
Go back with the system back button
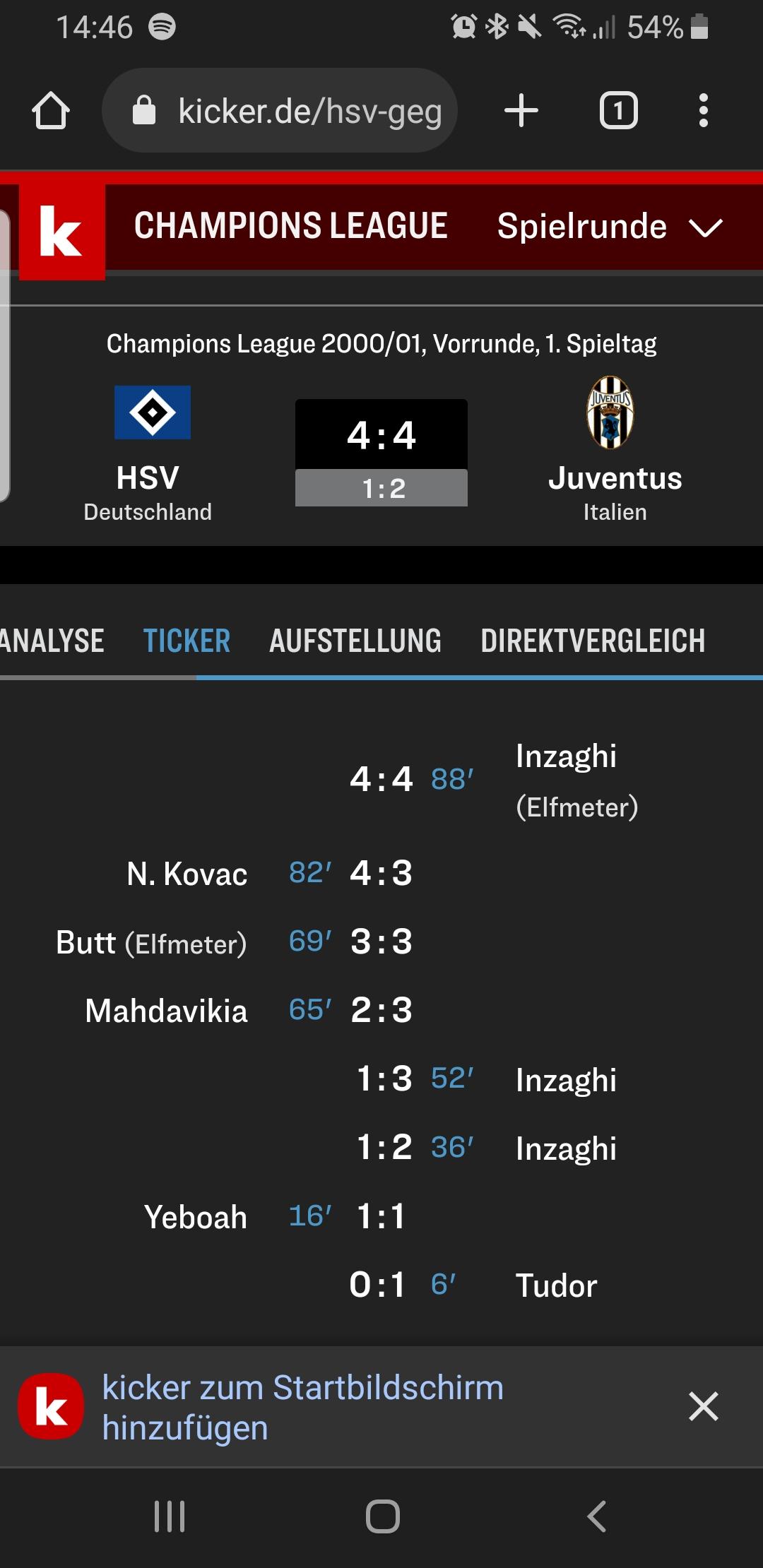click(x=597, y=1516)
